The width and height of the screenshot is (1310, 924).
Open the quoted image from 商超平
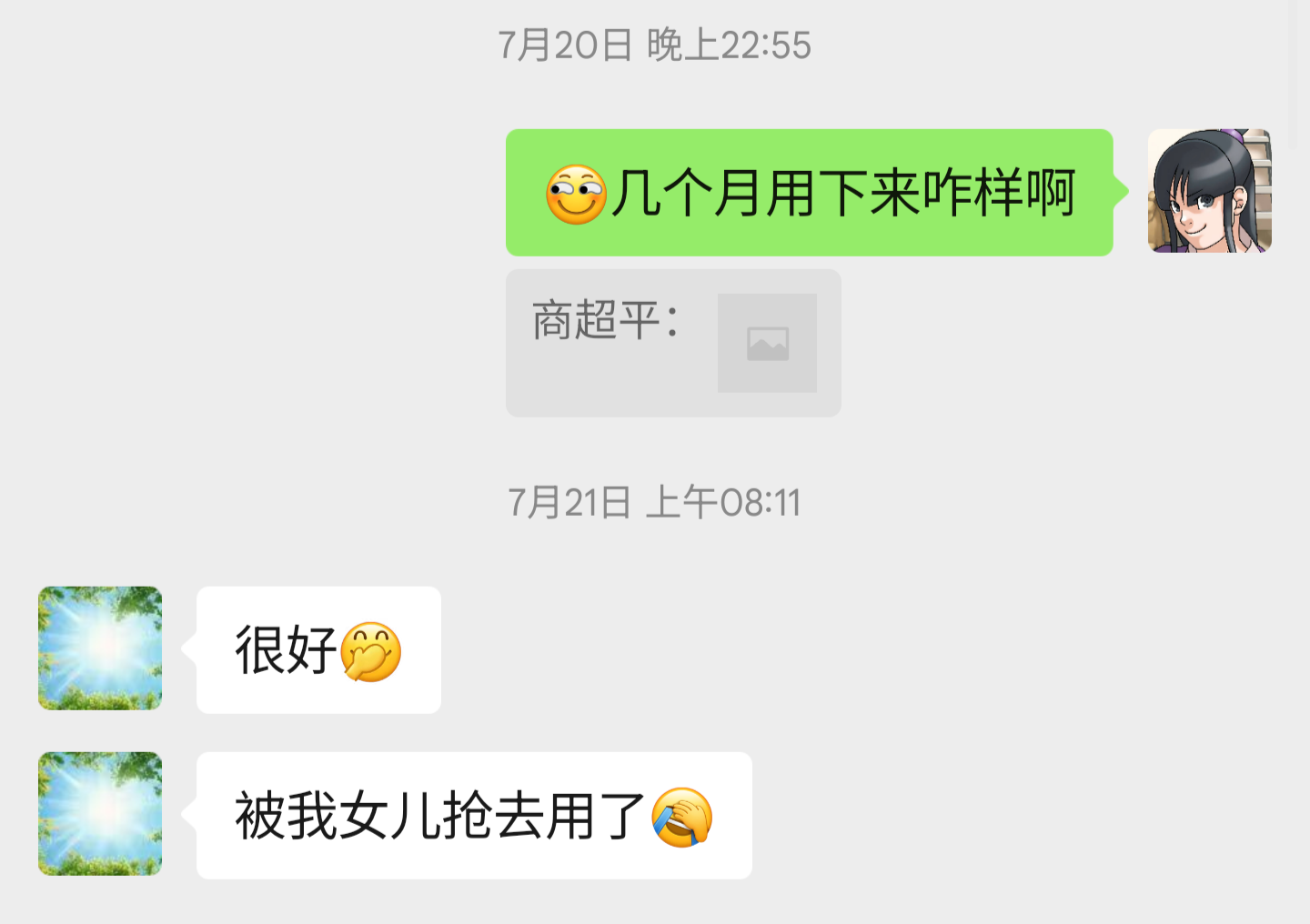pyautogui.click(x=766, y=343)
